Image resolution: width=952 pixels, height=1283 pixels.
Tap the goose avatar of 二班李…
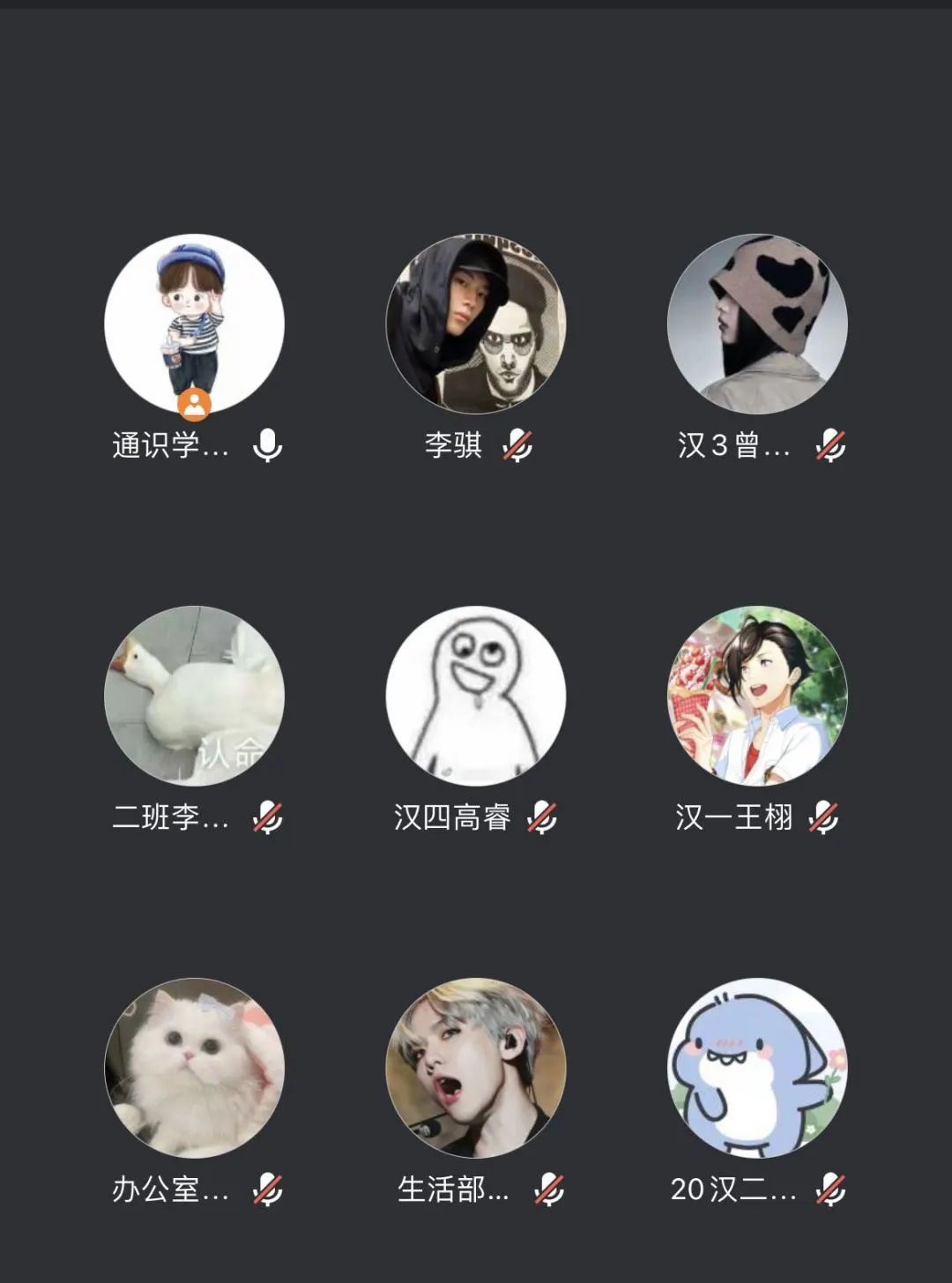click(x=194, y=696)
